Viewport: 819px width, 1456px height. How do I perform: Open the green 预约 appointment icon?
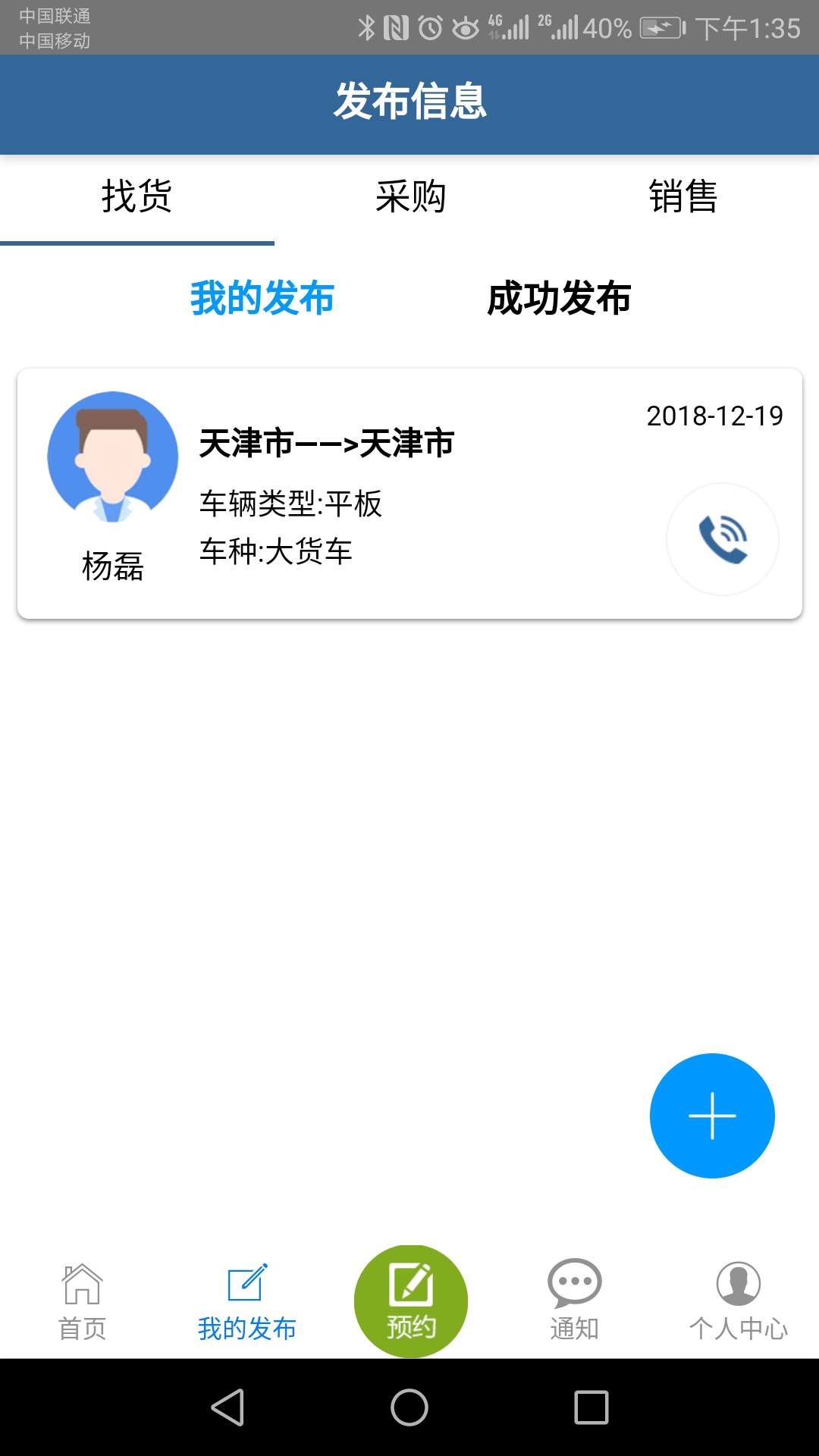[x=409, y=1297]
